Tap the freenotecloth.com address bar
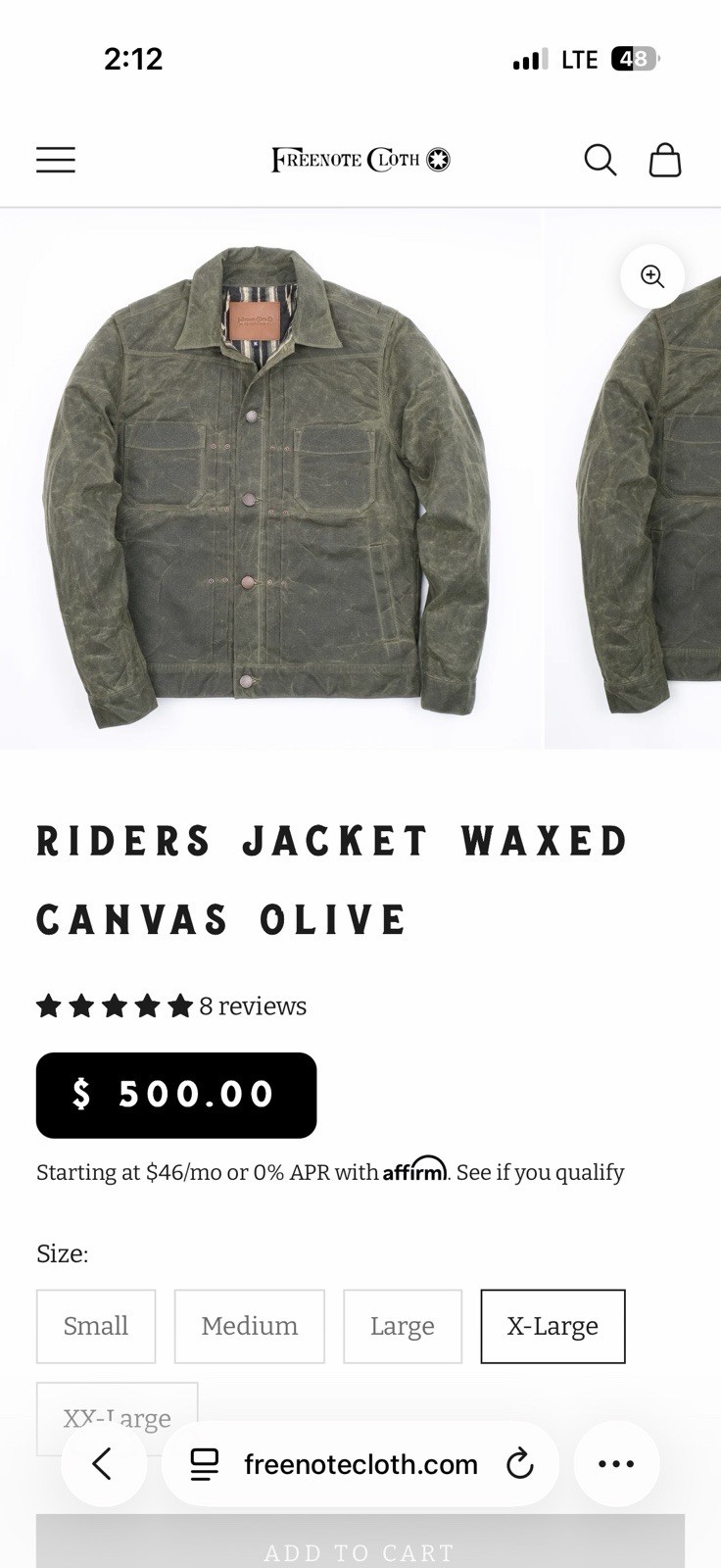Viewport: 721px width, 1568px height. coord(360,1464)
